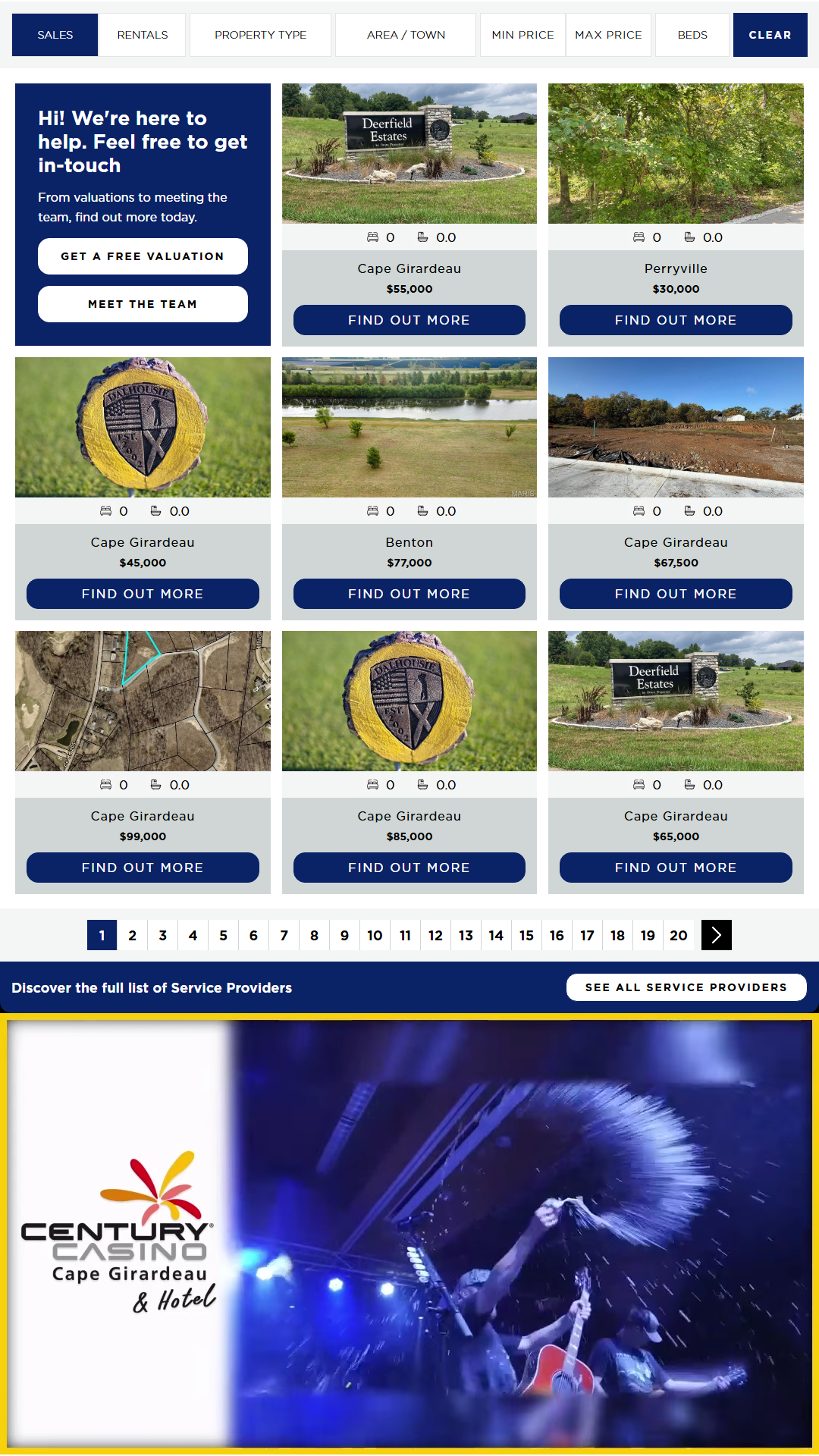The height and width of the screenshot is (1456, 819).
Task: See all service providers
Action: coord(686,987)
